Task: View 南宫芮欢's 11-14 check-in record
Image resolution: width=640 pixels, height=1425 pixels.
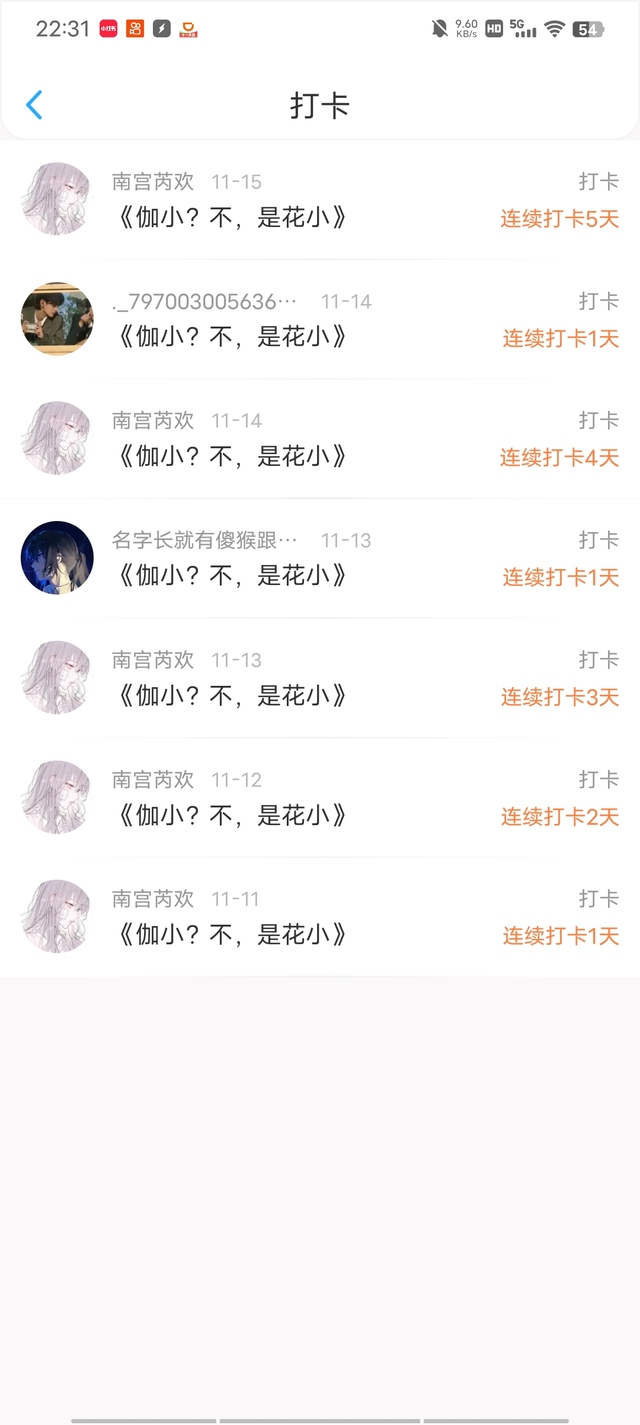Action: [320, 439]
